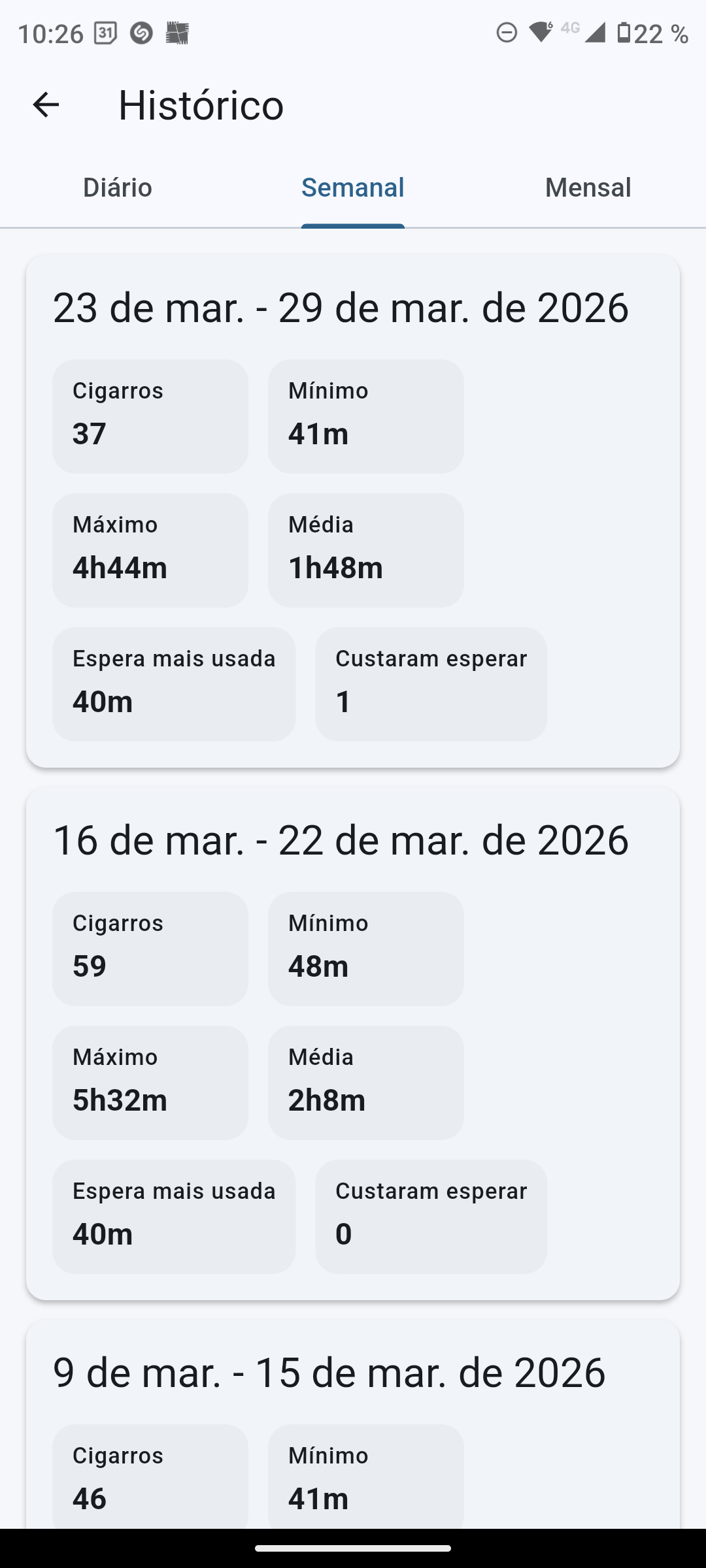Screen dimensions: 706x1568
Task: Tap the Custaram esperar 1 tile
Action: tap(431, 683)
